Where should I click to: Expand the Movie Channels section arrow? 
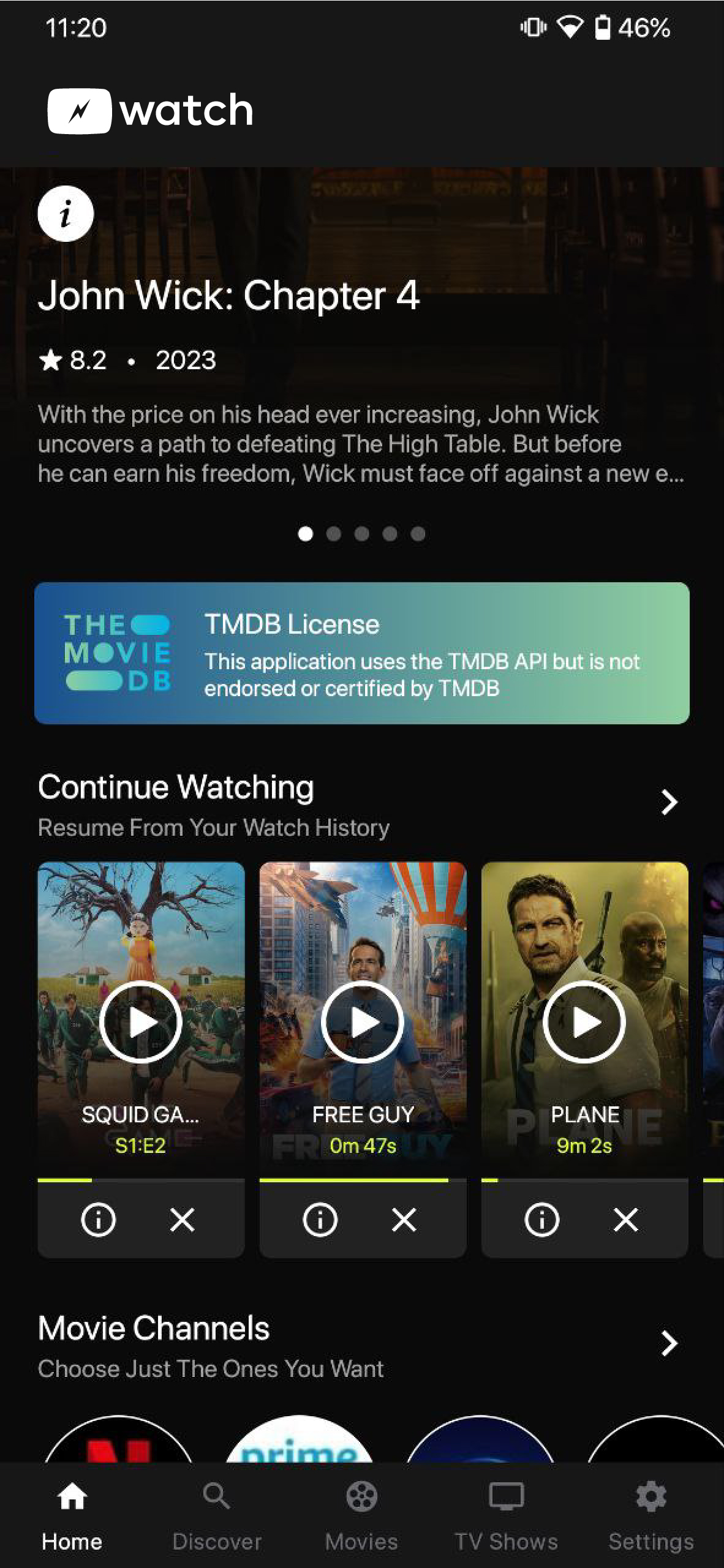click(669, 1343)
